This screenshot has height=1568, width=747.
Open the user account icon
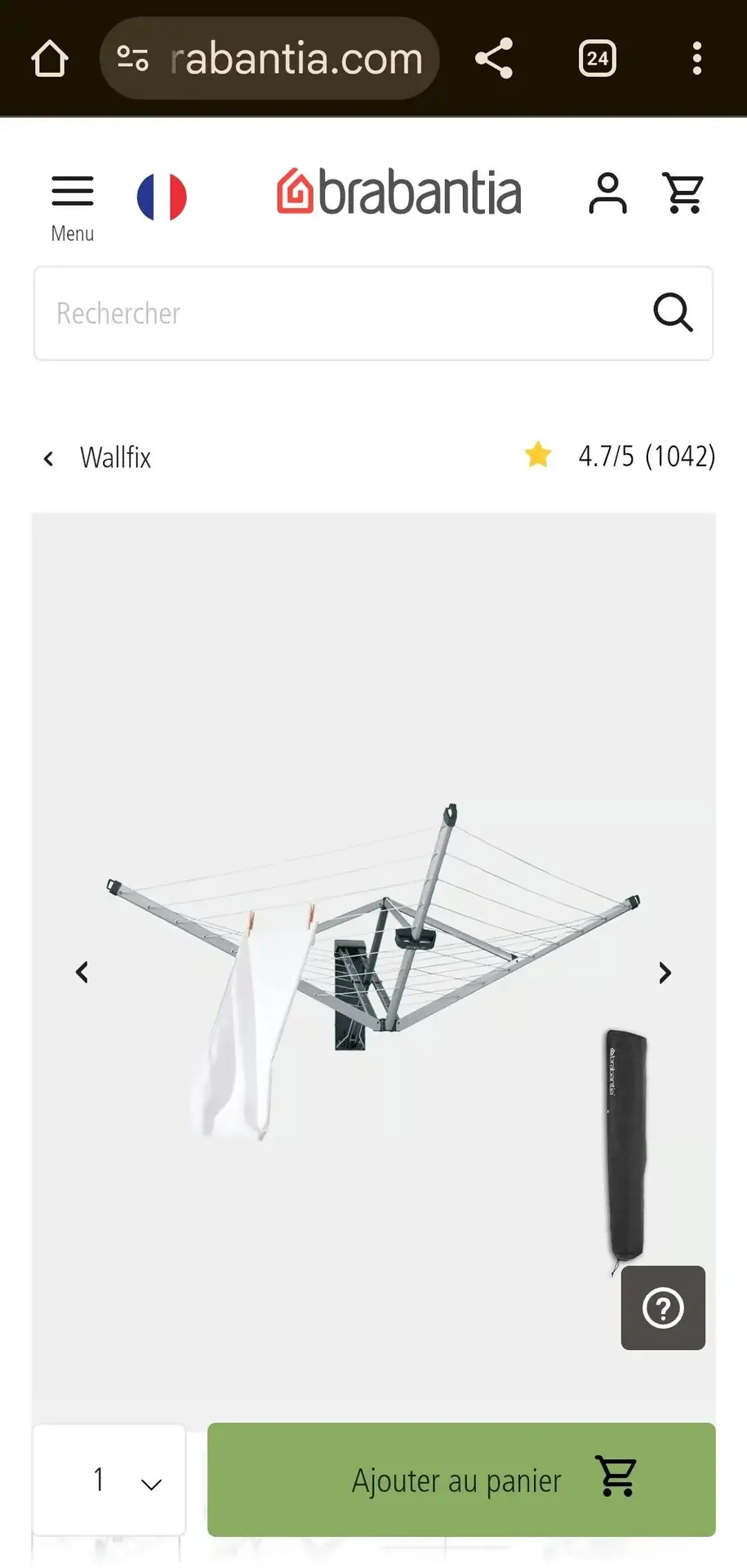coord(607,194)
